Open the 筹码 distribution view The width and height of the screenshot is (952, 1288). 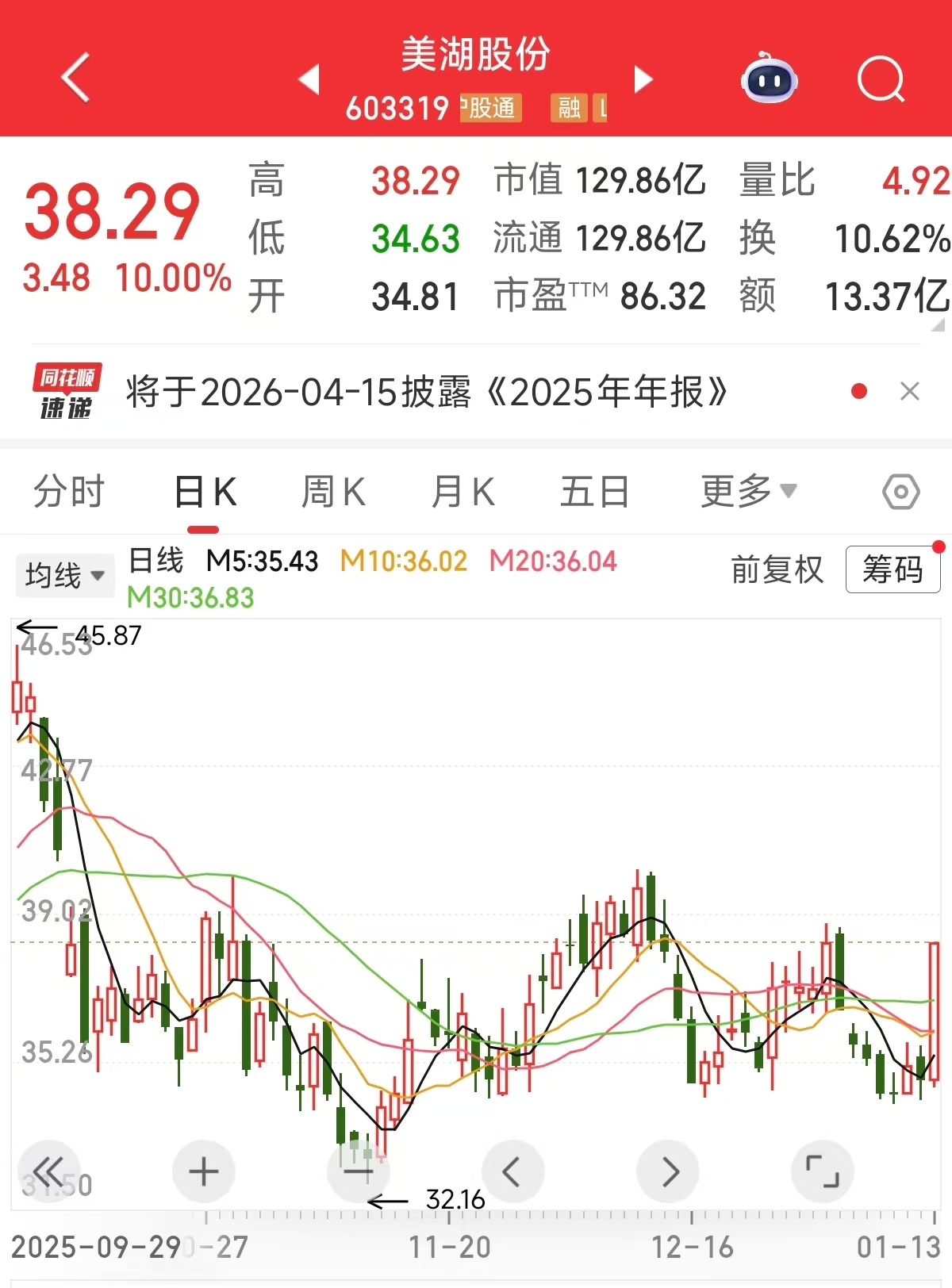892,569
